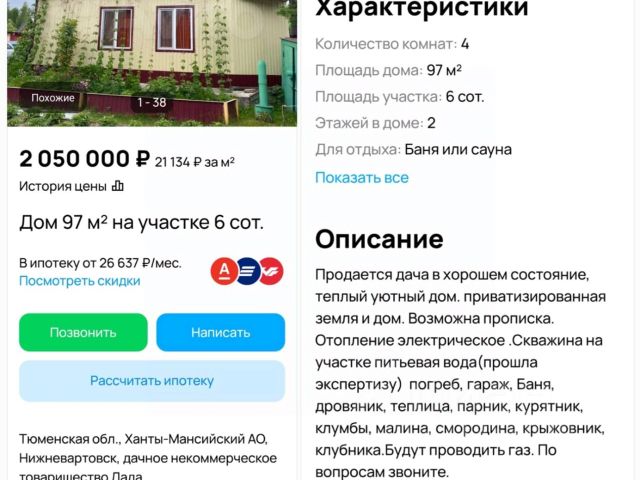The height and width of the screenshot is (480, 640).
Task: Message the seller with Написать
Action: click(x=220, y=332)
